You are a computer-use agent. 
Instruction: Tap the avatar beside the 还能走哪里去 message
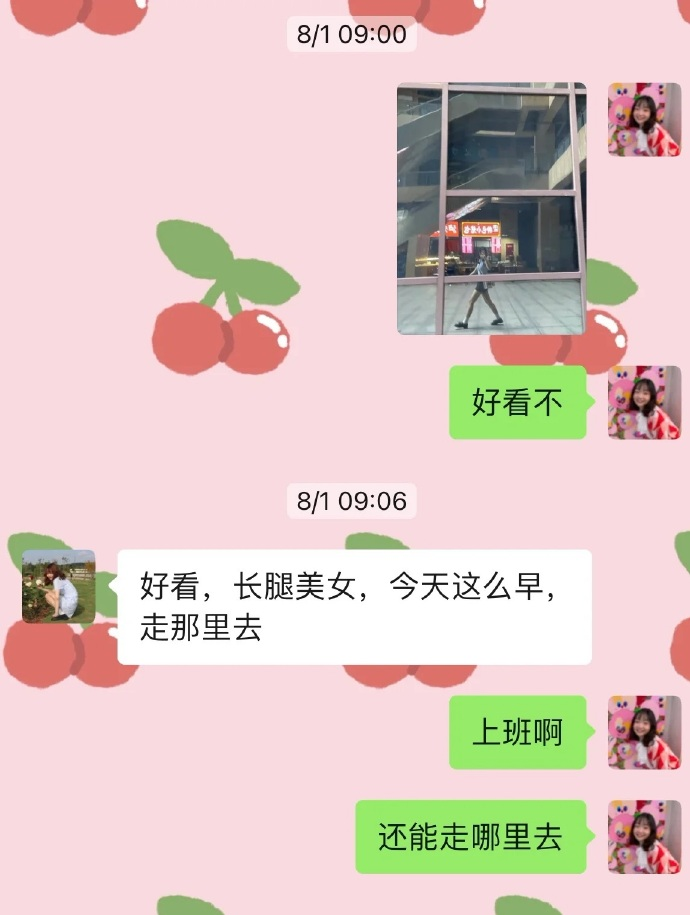click(644, 836)
